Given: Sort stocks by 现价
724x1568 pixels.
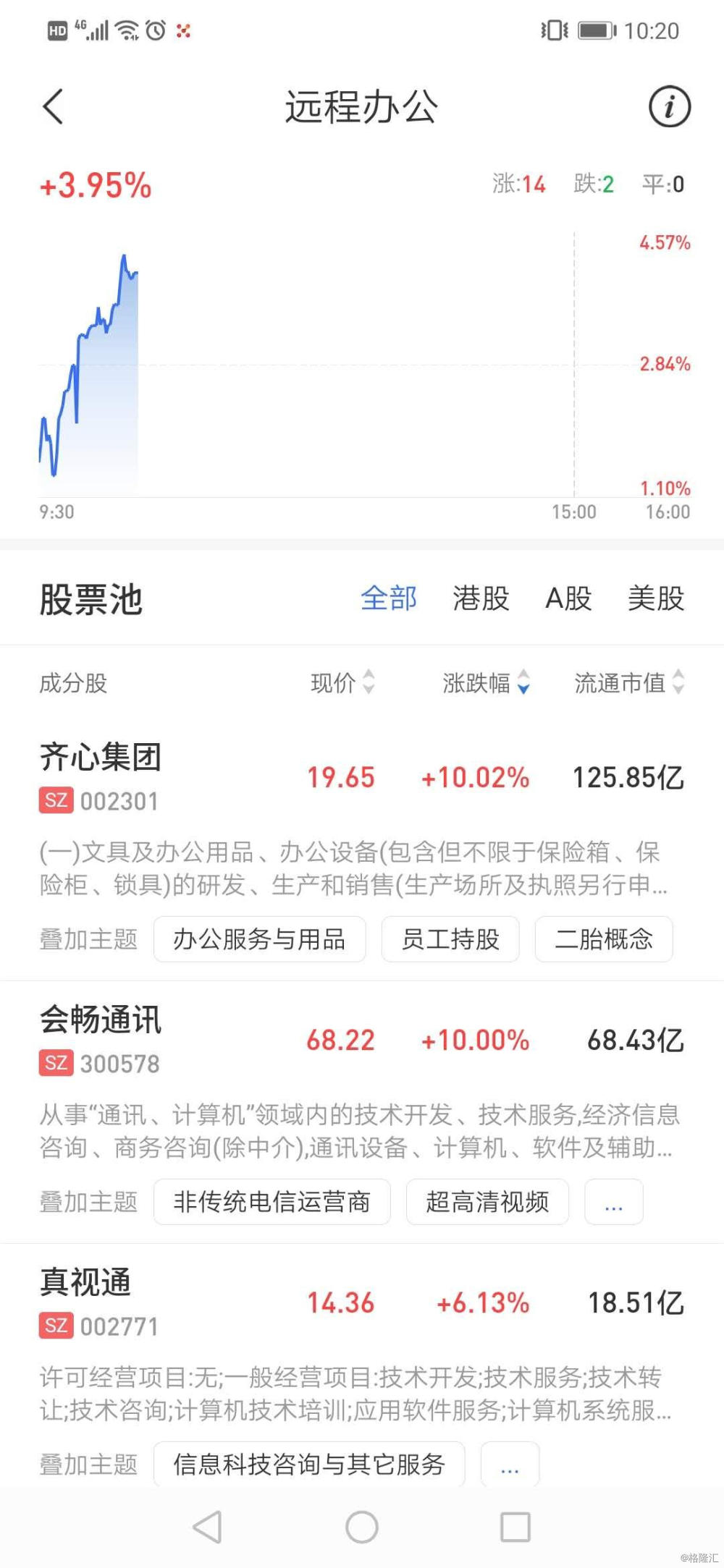Looking at the screenshot, I should point(342,682).
